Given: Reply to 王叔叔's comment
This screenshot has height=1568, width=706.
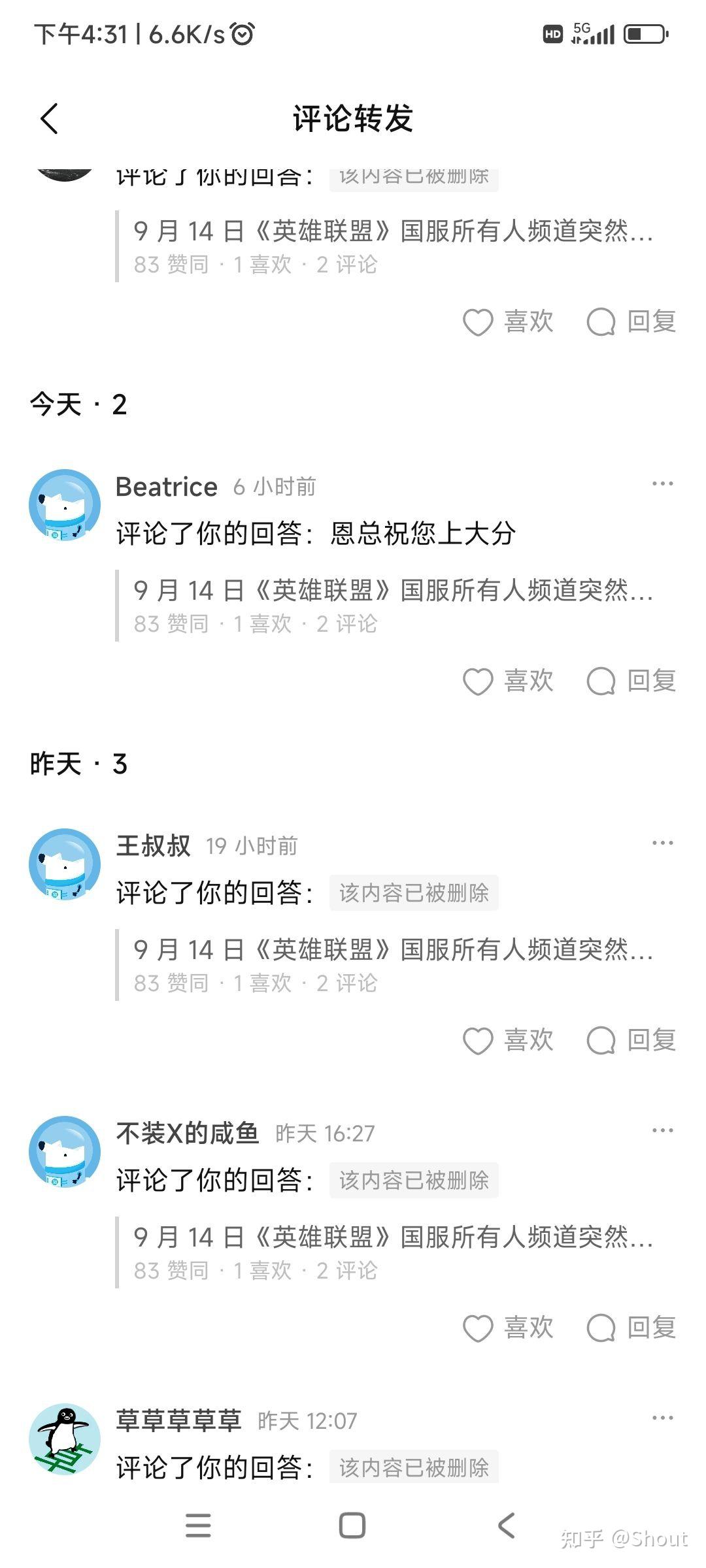Looking at the screenshot, I should [x=631, y=1041].
